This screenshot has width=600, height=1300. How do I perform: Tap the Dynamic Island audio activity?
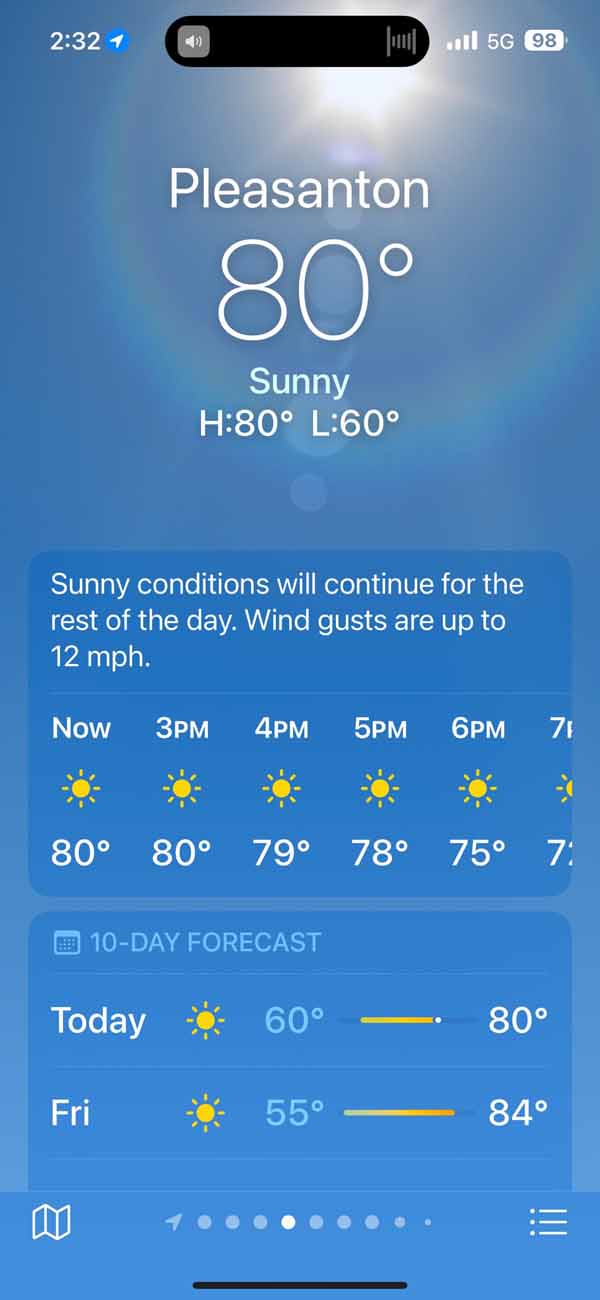point(297,42)
